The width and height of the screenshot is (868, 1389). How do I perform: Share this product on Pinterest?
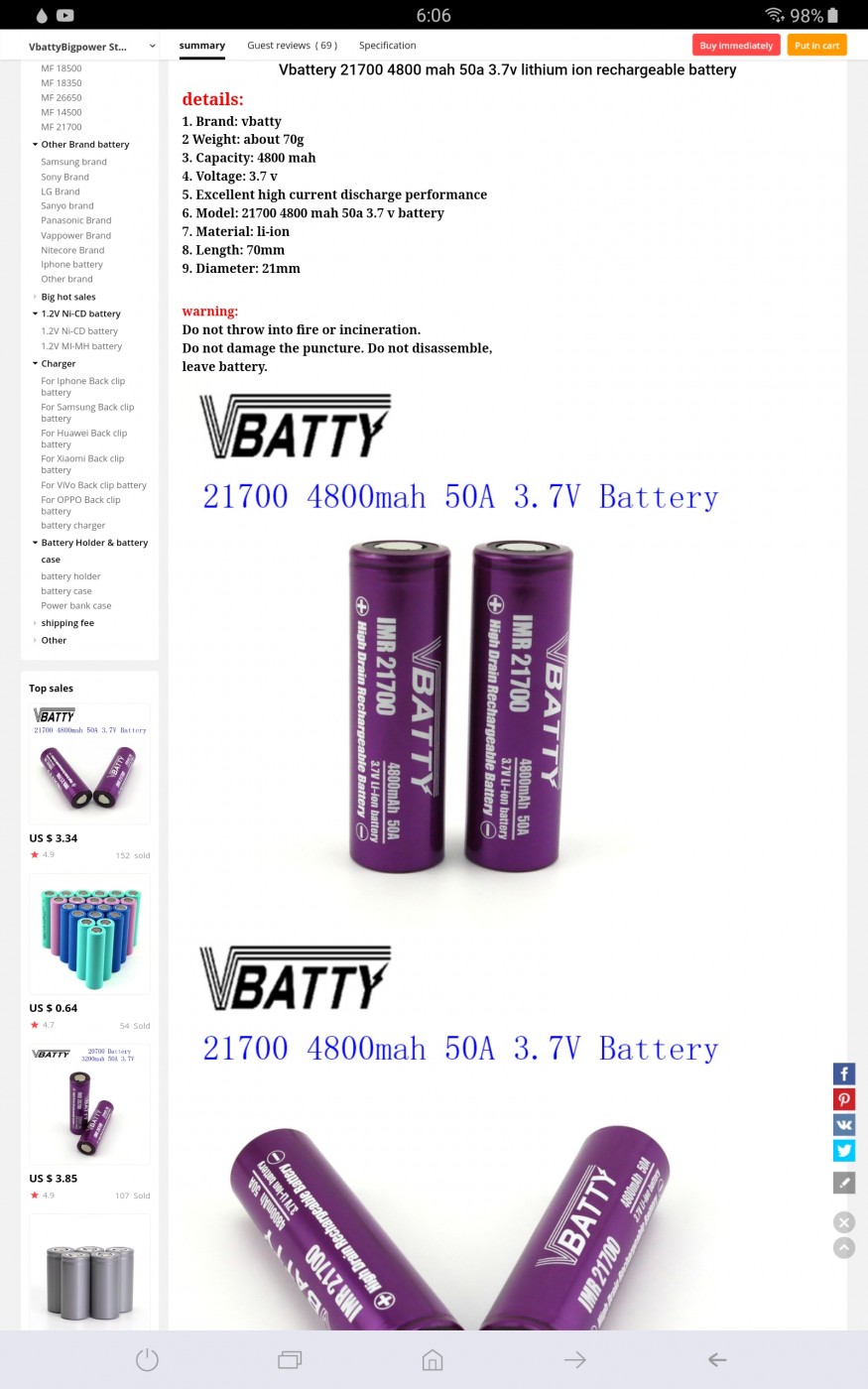(844, 1099)
